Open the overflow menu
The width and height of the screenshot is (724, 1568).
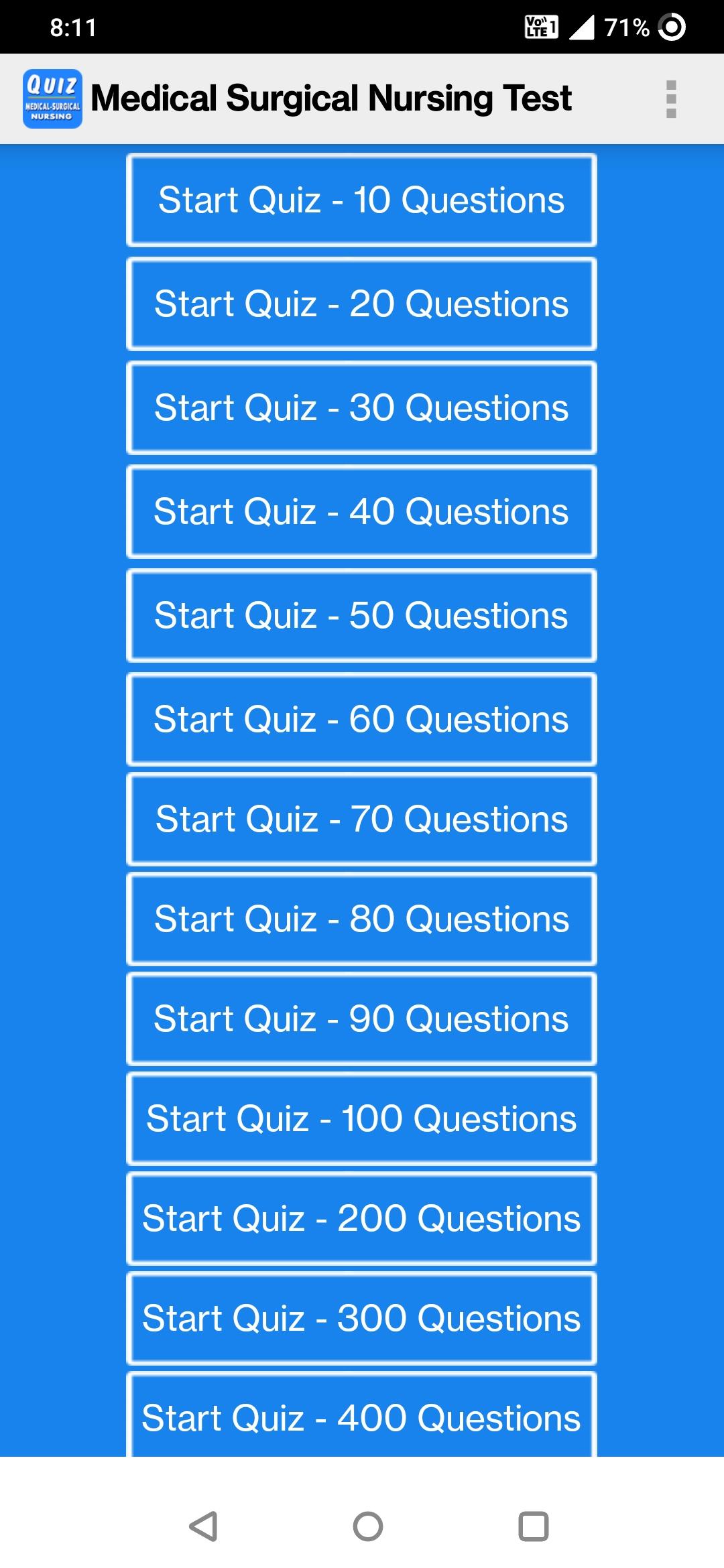click(x=671, y=99)
